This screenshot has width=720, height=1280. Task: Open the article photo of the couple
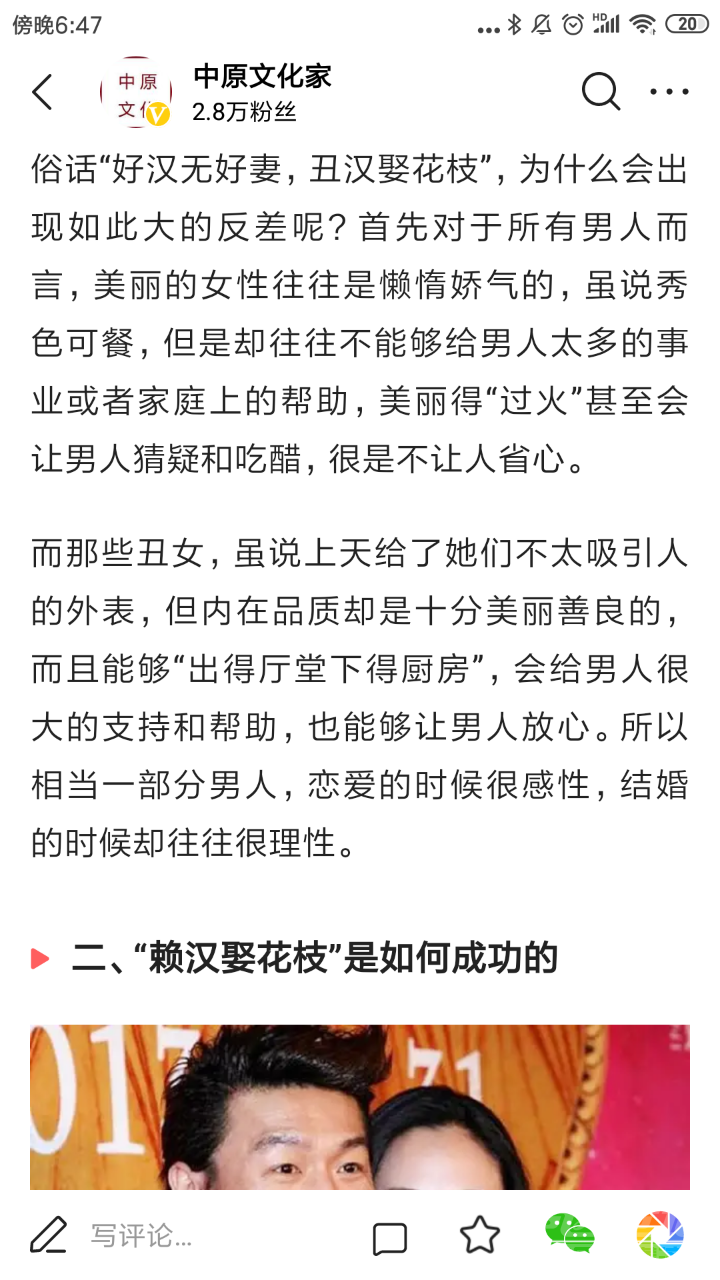(x=360, y=1106)
